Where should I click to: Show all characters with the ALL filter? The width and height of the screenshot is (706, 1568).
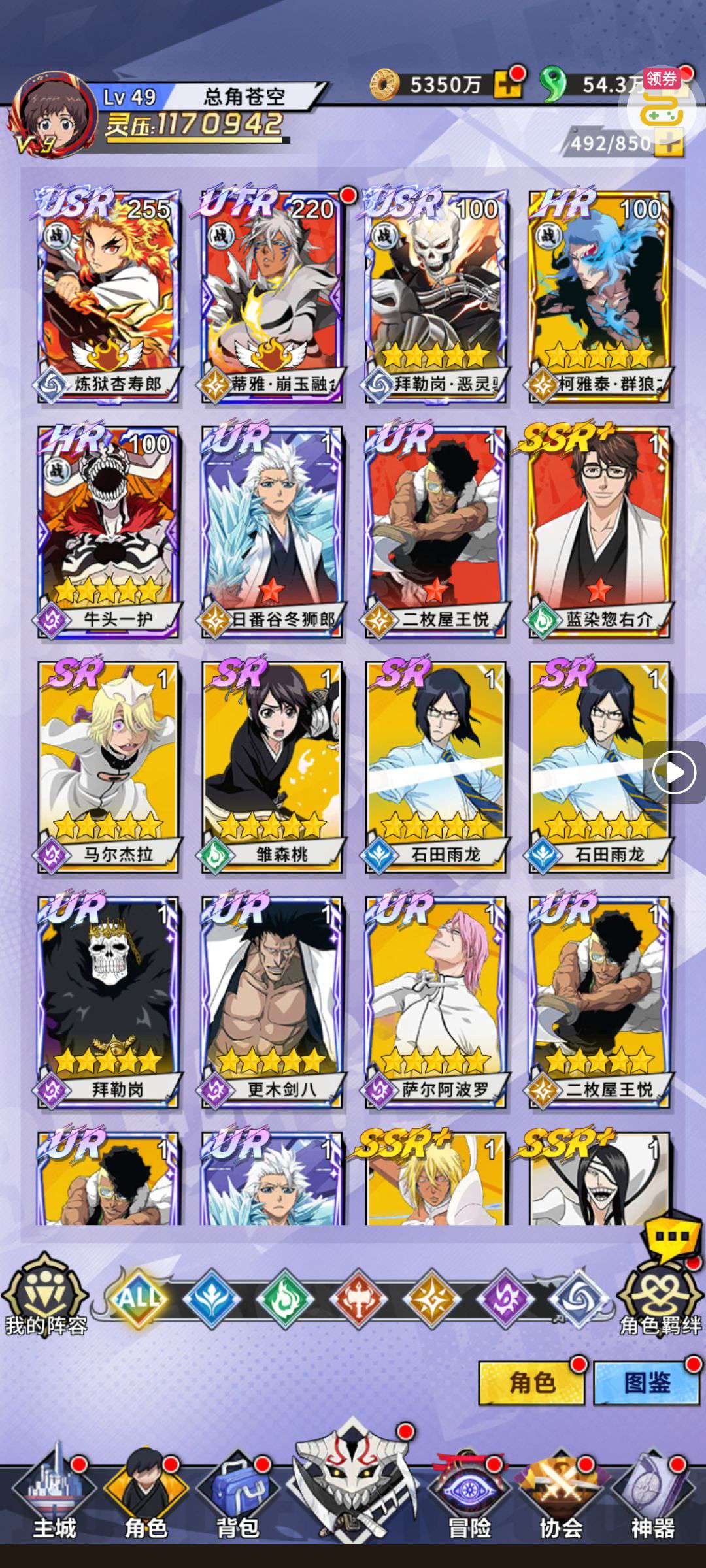(138, 1298)
